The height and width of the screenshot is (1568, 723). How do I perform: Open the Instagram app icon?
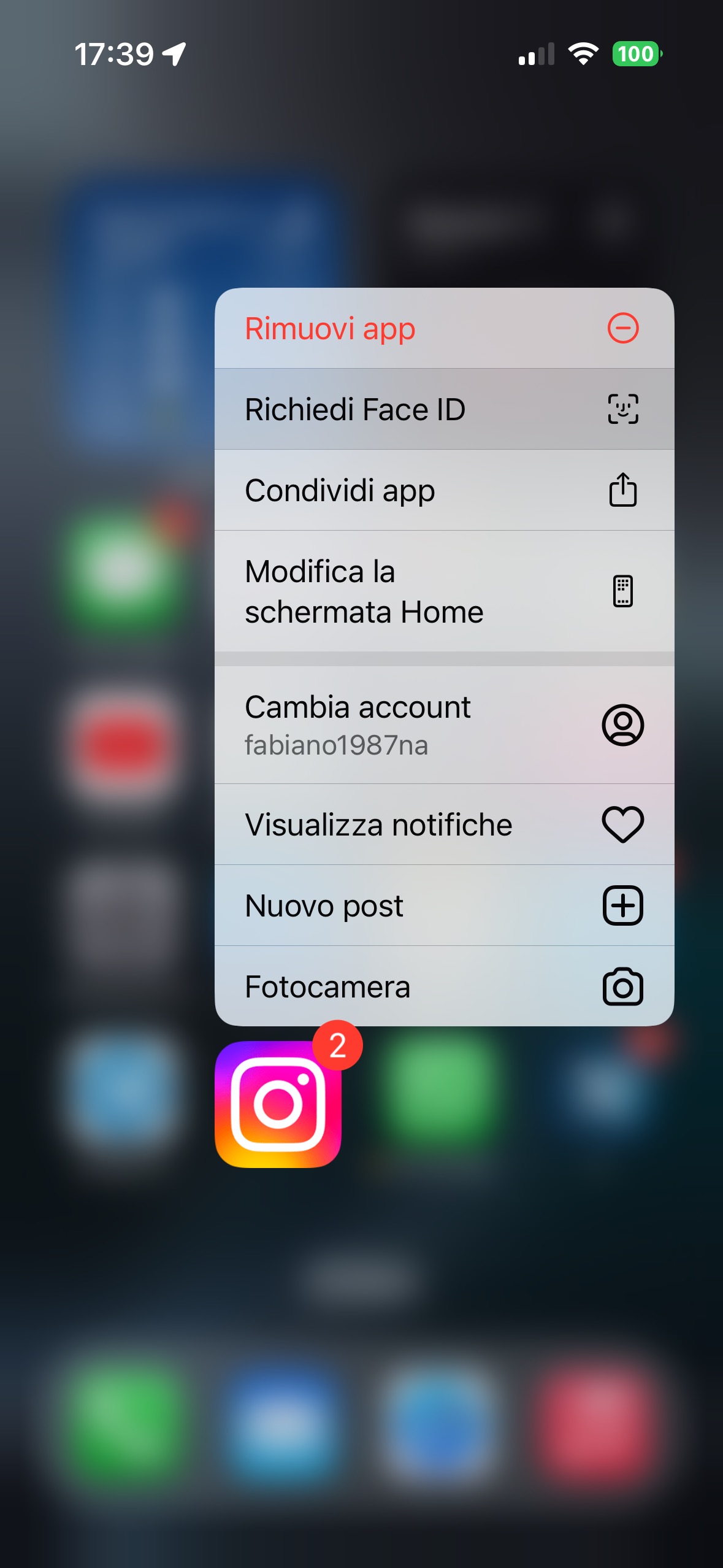click(278, 1104)
